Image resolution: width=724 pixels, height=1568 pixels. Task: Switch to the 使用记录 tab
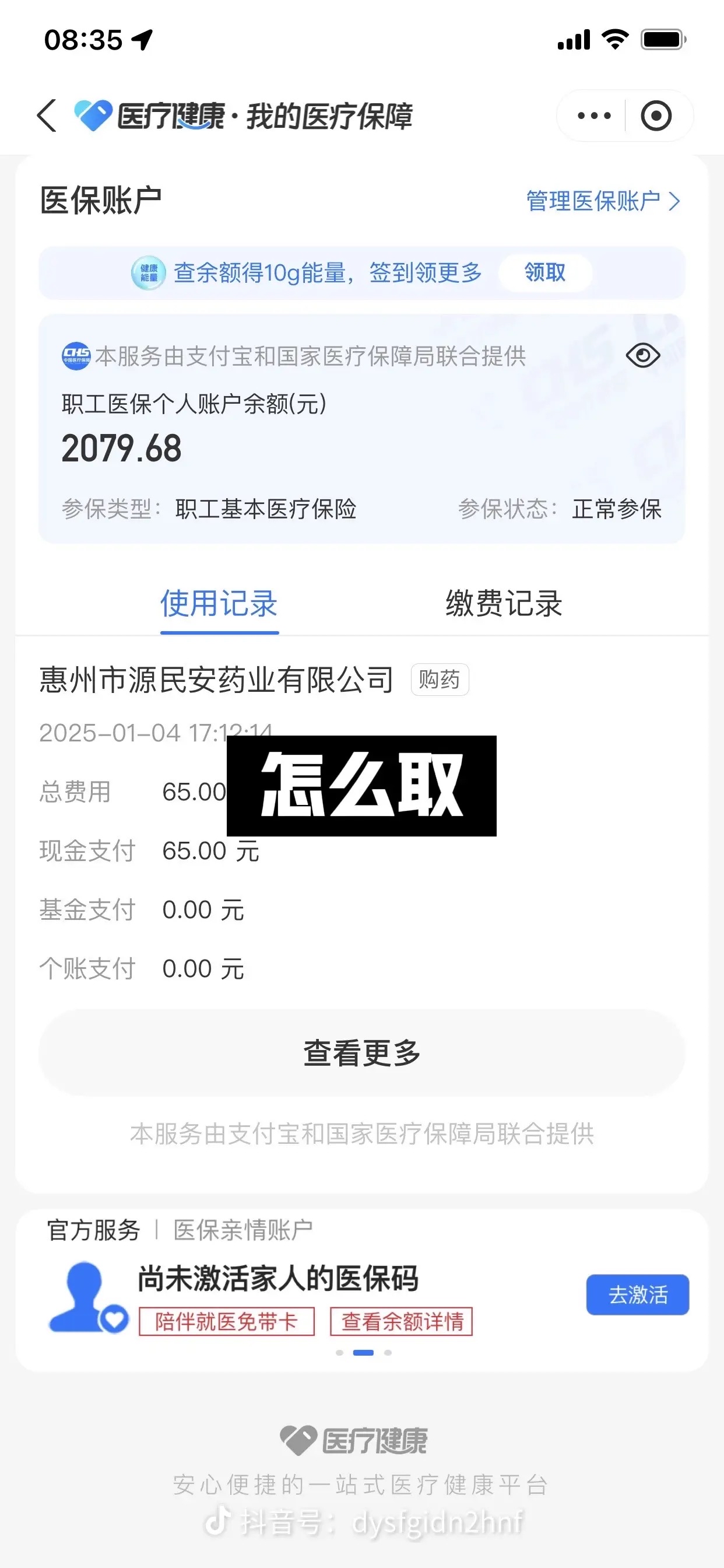click(219, 604)
